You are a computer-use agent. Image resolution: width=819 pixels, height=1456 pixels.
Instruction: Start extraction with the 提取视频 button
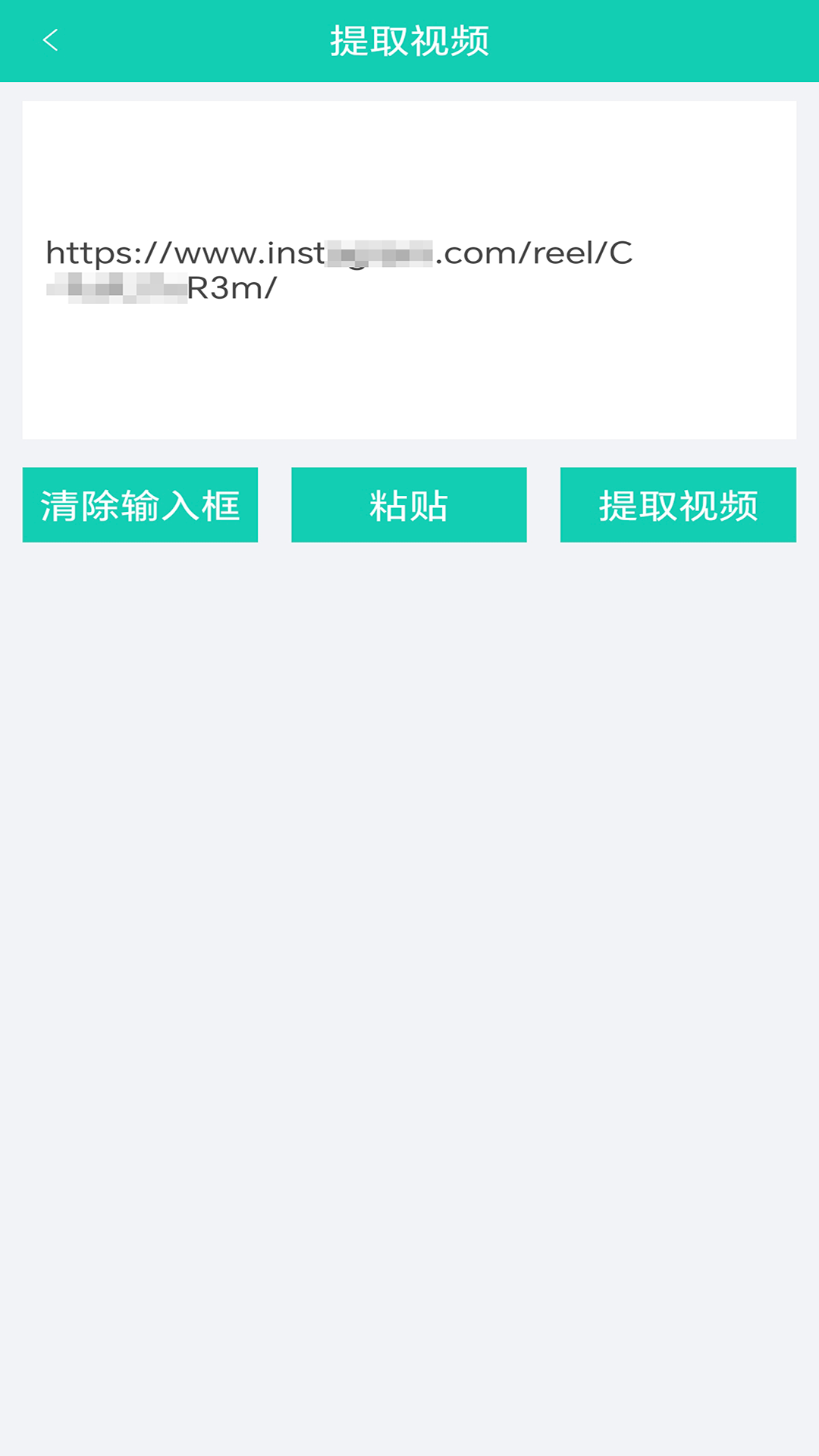678,505
